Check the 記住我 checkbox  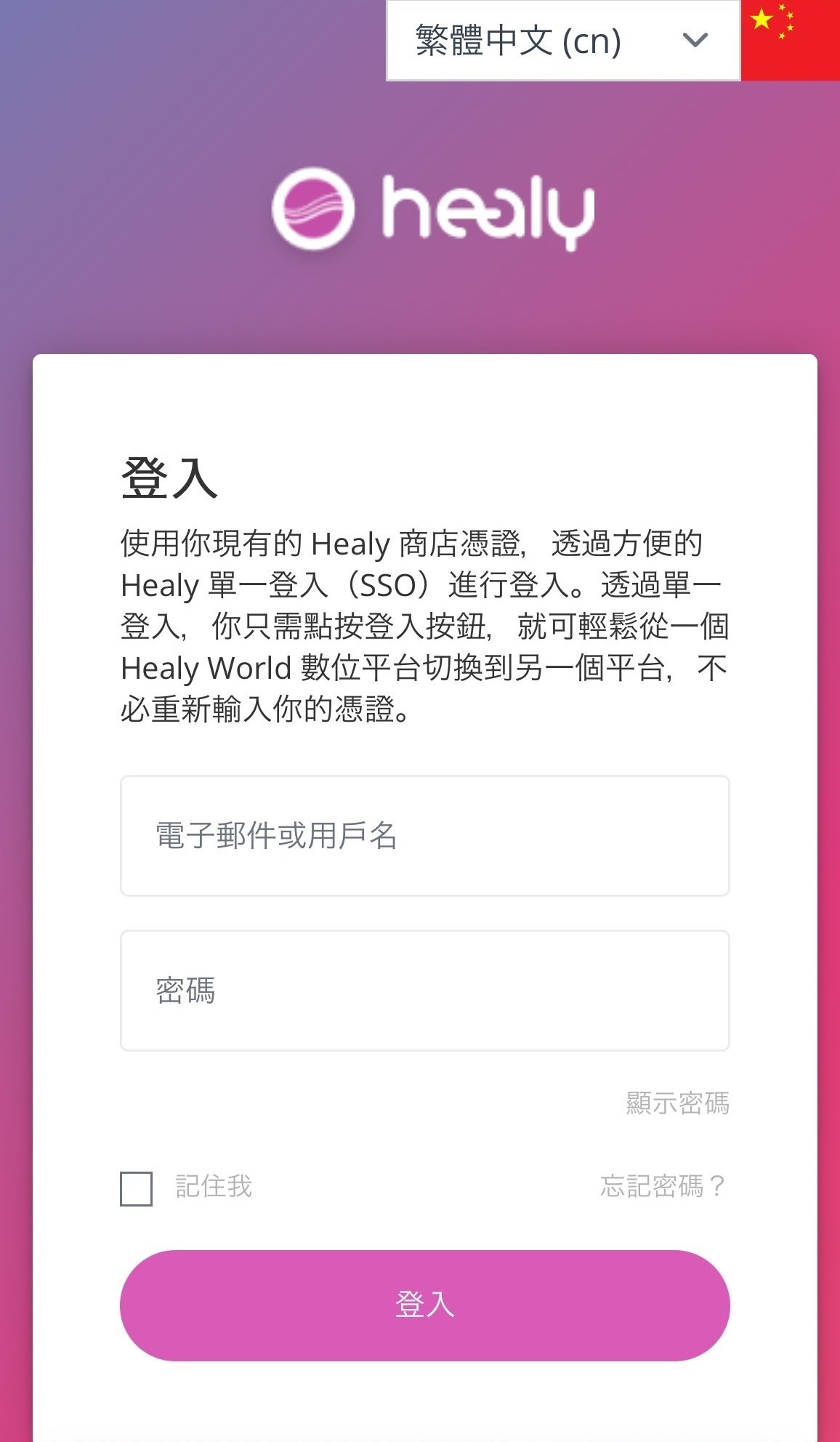coord(136,1188)
